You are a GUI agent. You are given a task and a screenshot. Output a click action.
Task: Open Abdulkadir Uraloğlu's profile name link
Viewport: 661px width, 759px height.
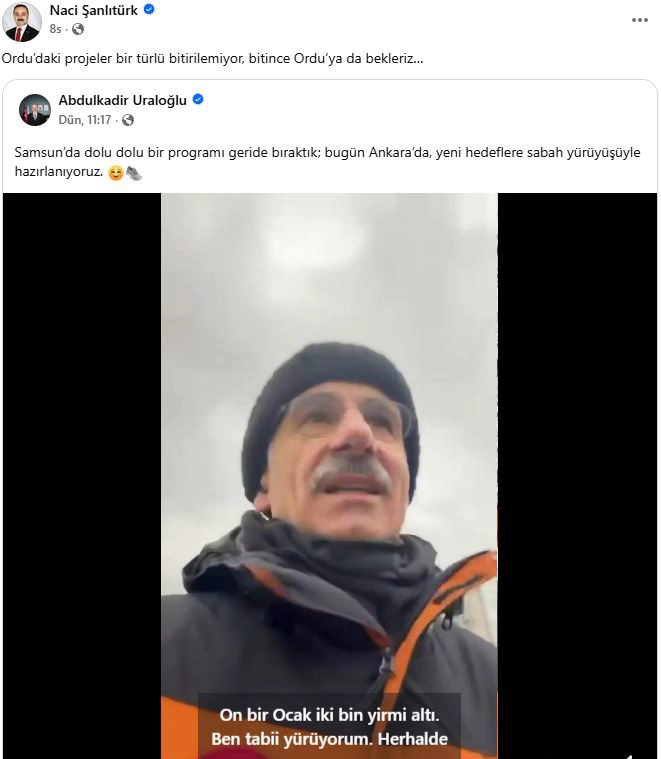point(123,100)
